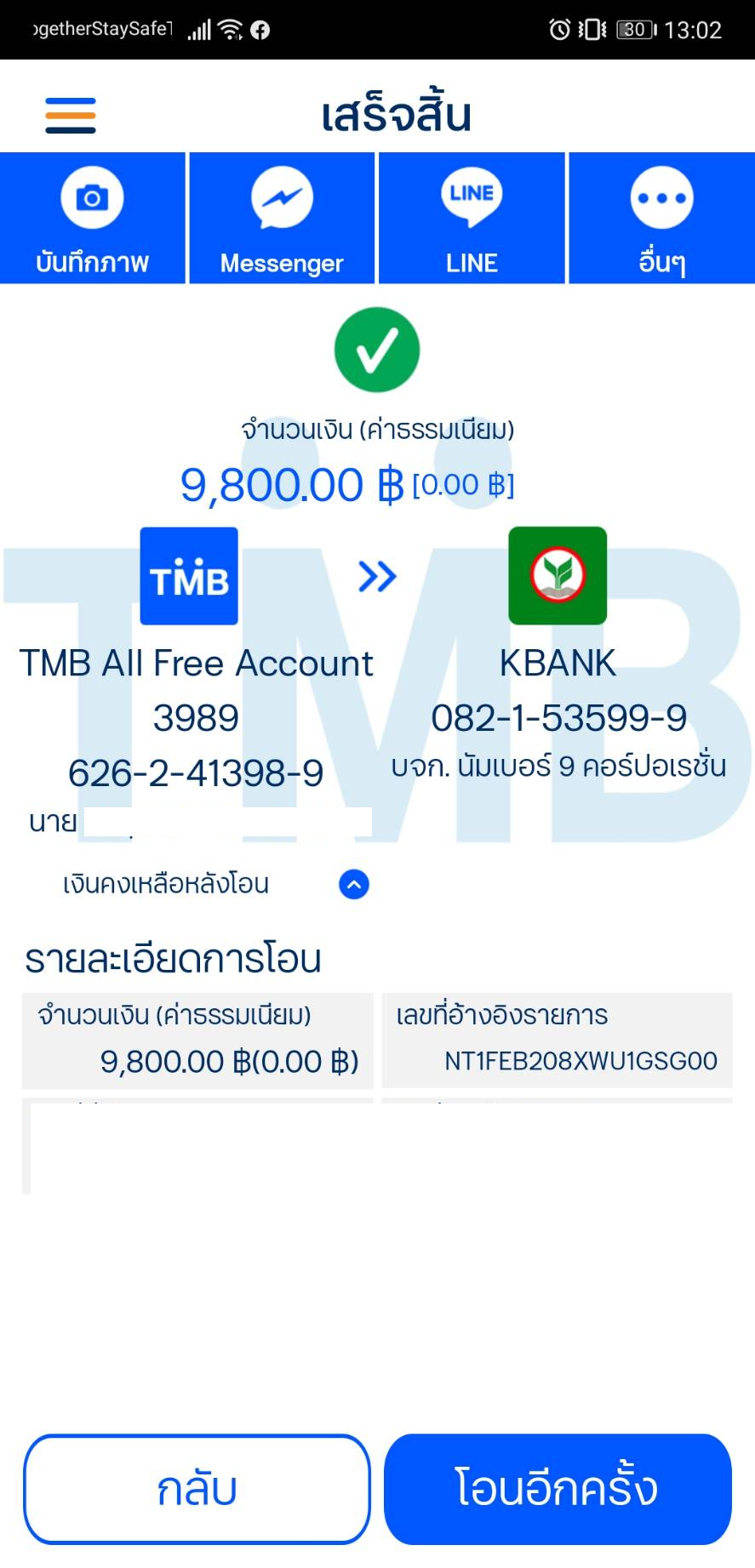Save the slip with บันทึกภาพ

pos(92,218)
